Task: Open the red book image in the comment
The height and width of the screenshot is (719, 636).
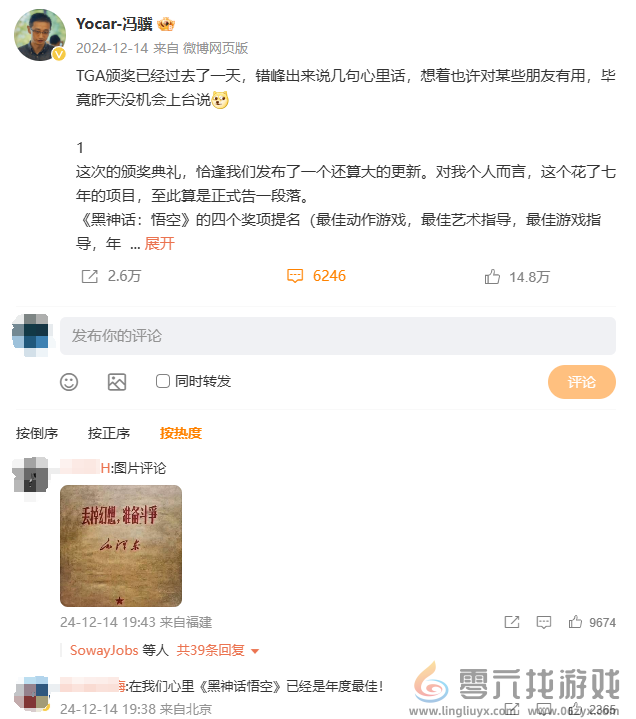Action: pyautogui.click(x=121, y=546)
